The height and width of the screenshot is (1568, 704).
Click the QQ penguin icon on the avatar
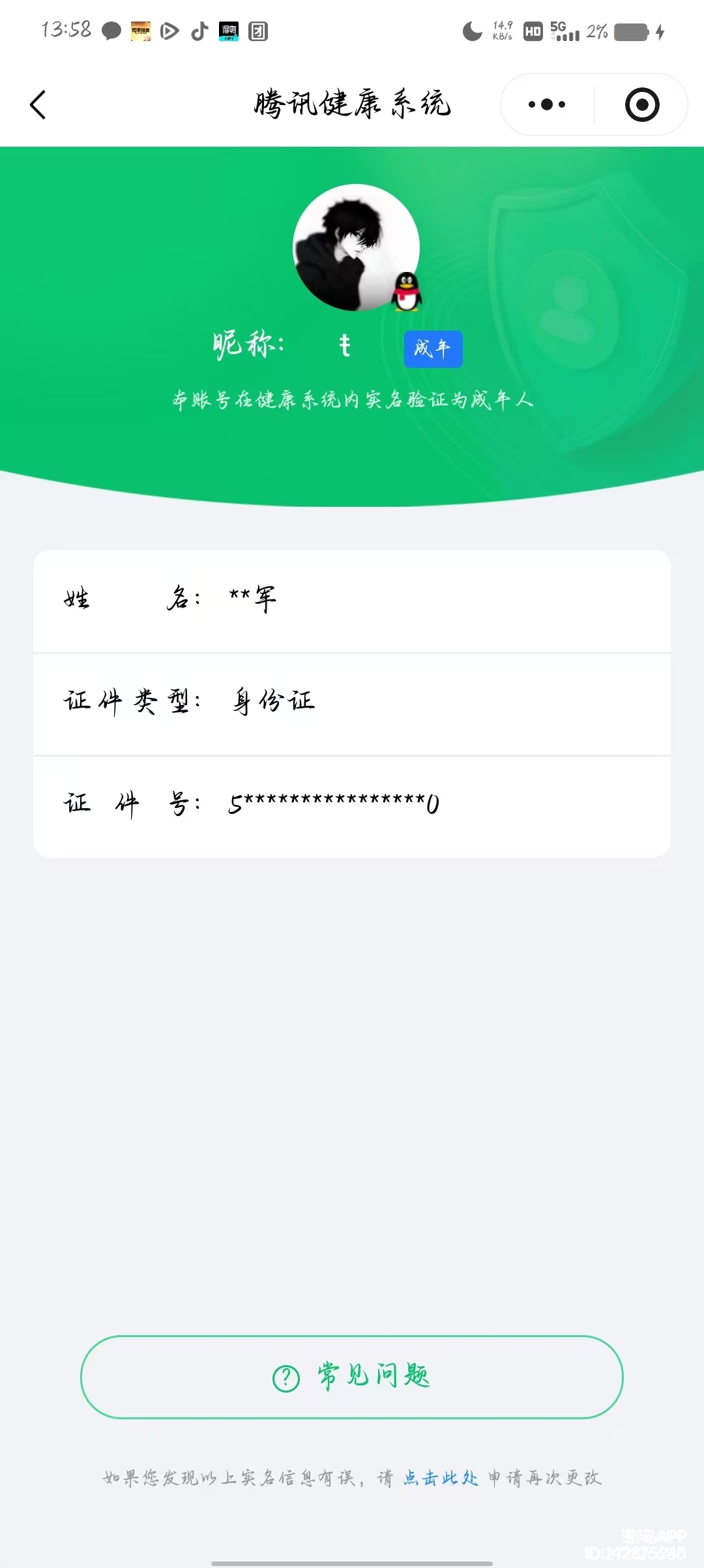tap(405, 293)
